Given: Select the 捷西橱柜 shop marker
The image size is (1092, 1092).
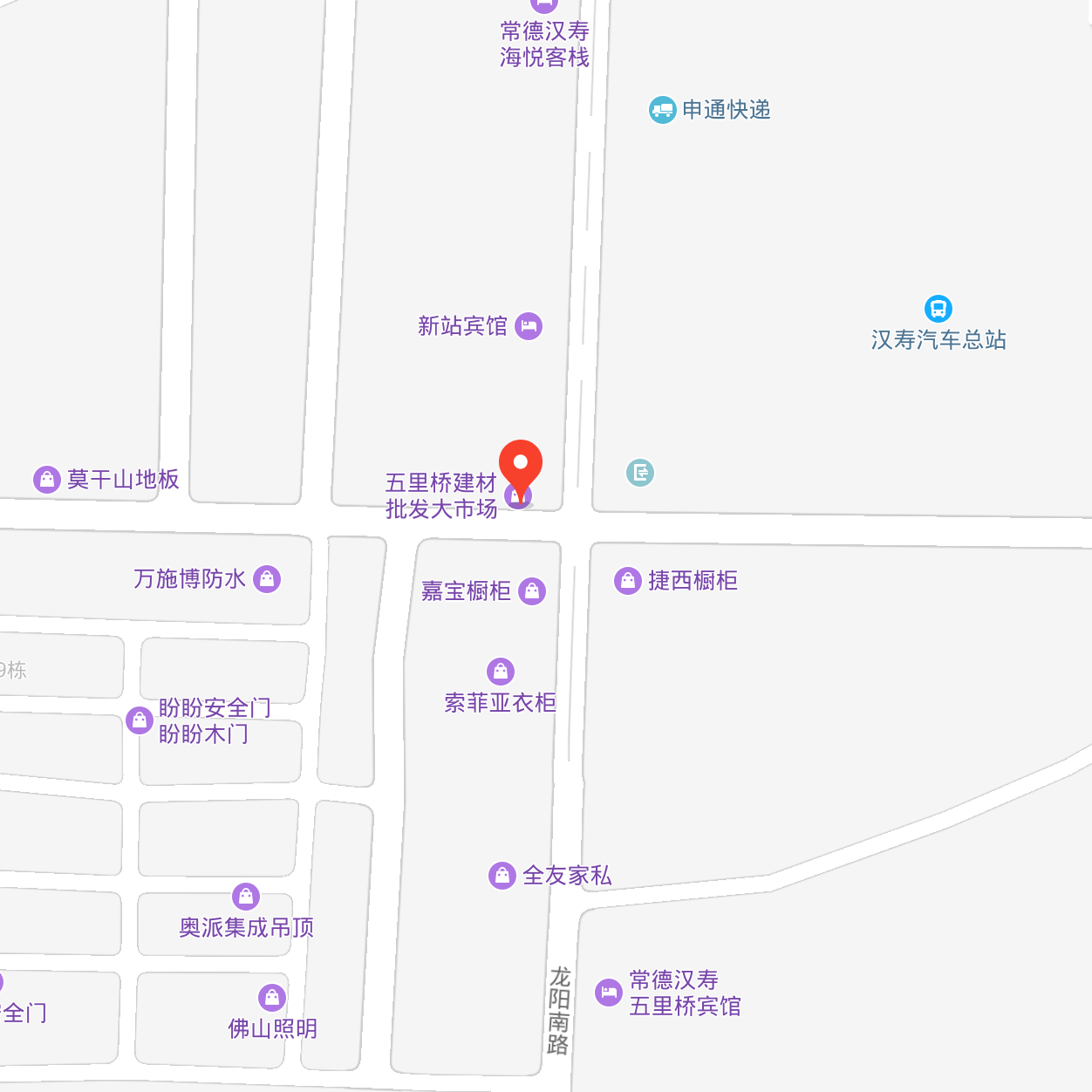Looking at the screenshot, I should pos(628,581).
